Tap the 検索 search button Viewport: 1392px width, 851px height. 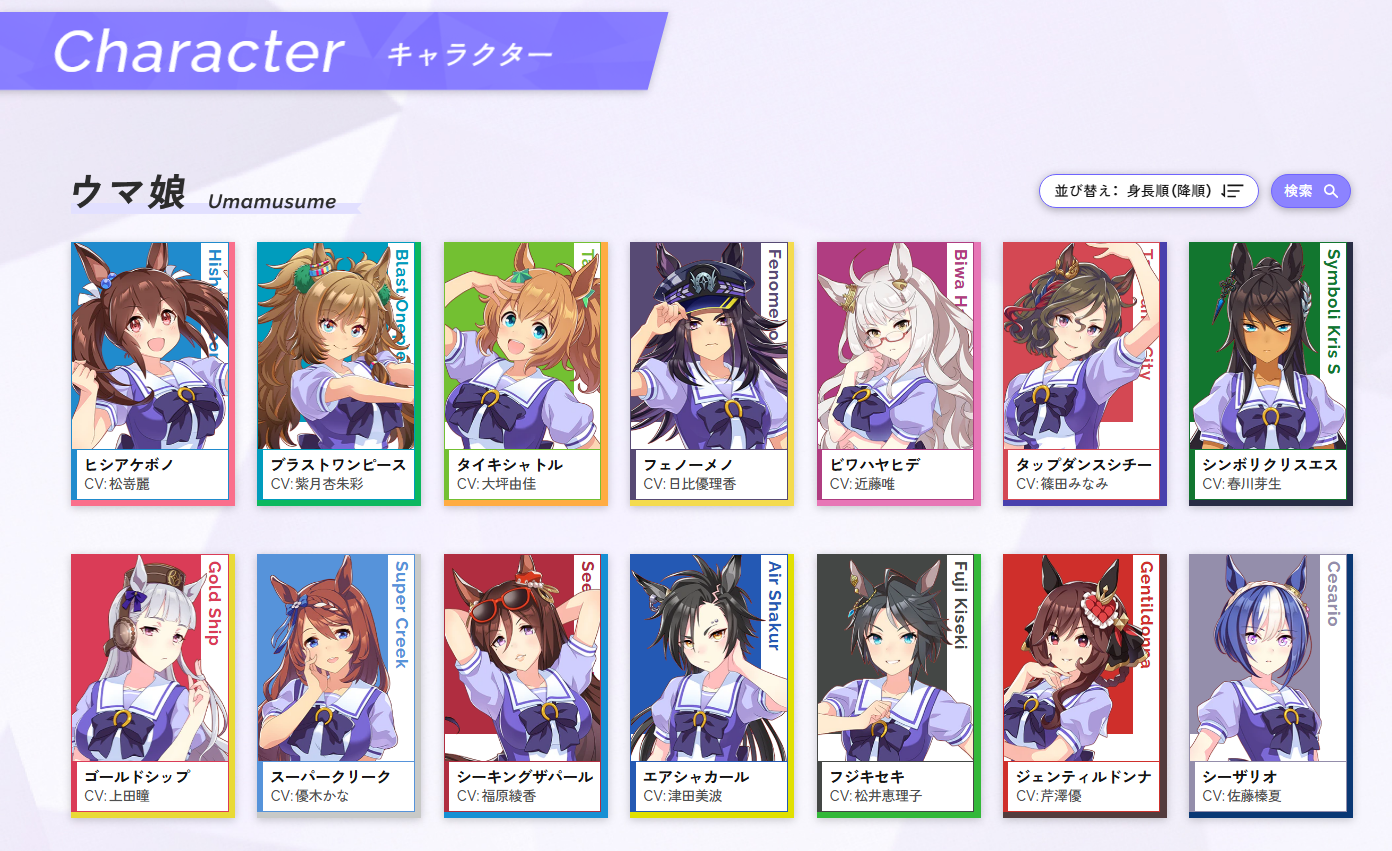coord(1310,191)
